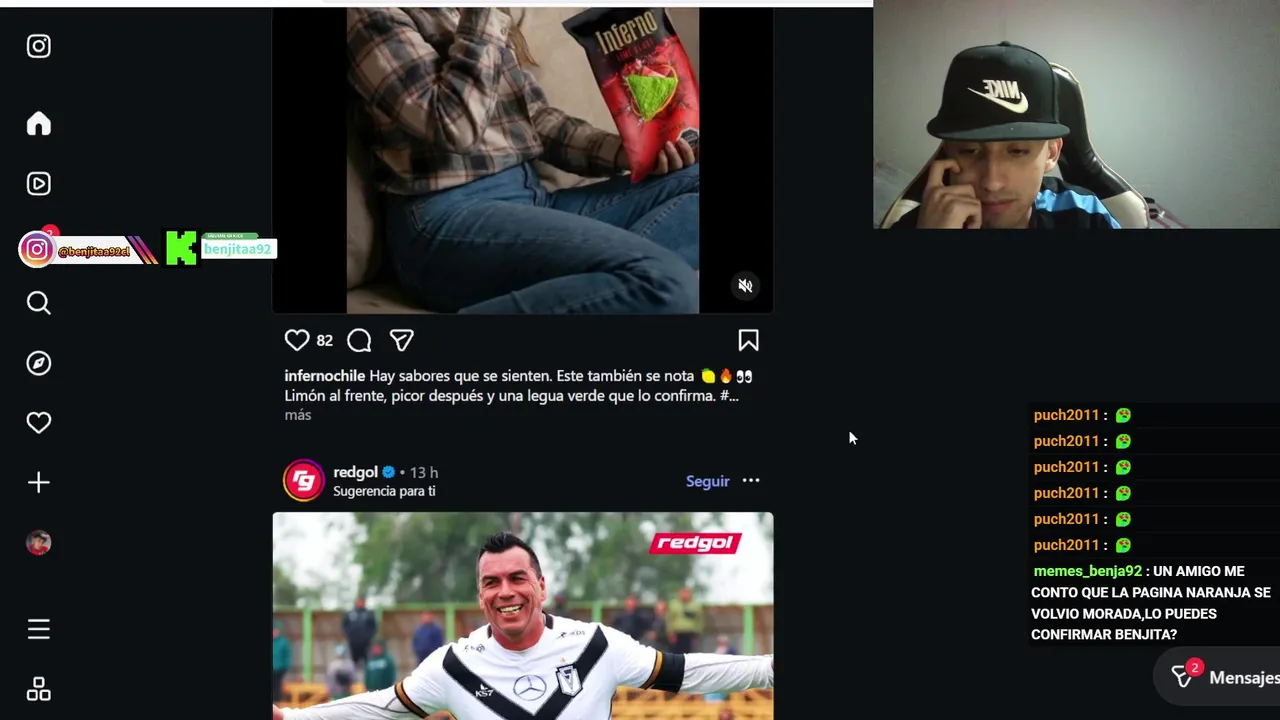Open your profile avatar in sidebar
This screenshot has width=1280, height=720.
38,543
